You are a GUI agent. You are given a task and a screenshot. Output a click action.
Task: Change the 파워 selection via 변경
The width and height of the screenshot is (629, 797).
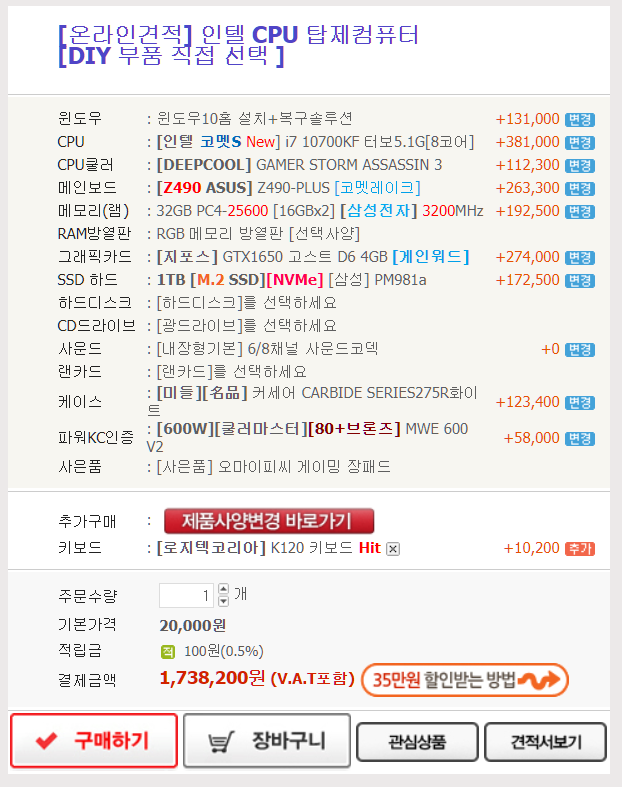(x=580, y=438)
